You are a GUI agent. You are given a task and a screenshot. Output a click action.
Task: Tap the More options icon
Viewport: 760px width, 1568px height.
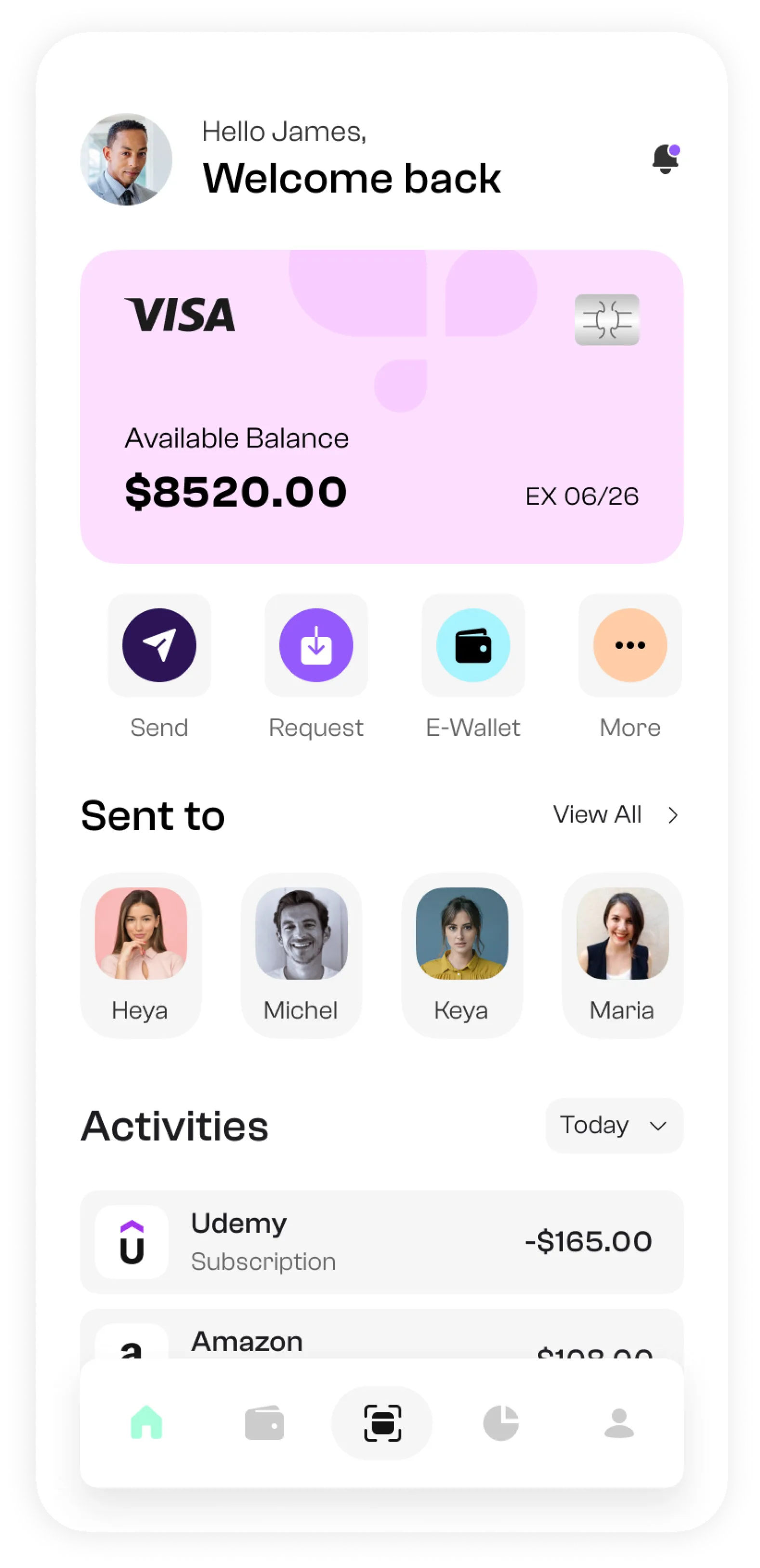(630, 646)
